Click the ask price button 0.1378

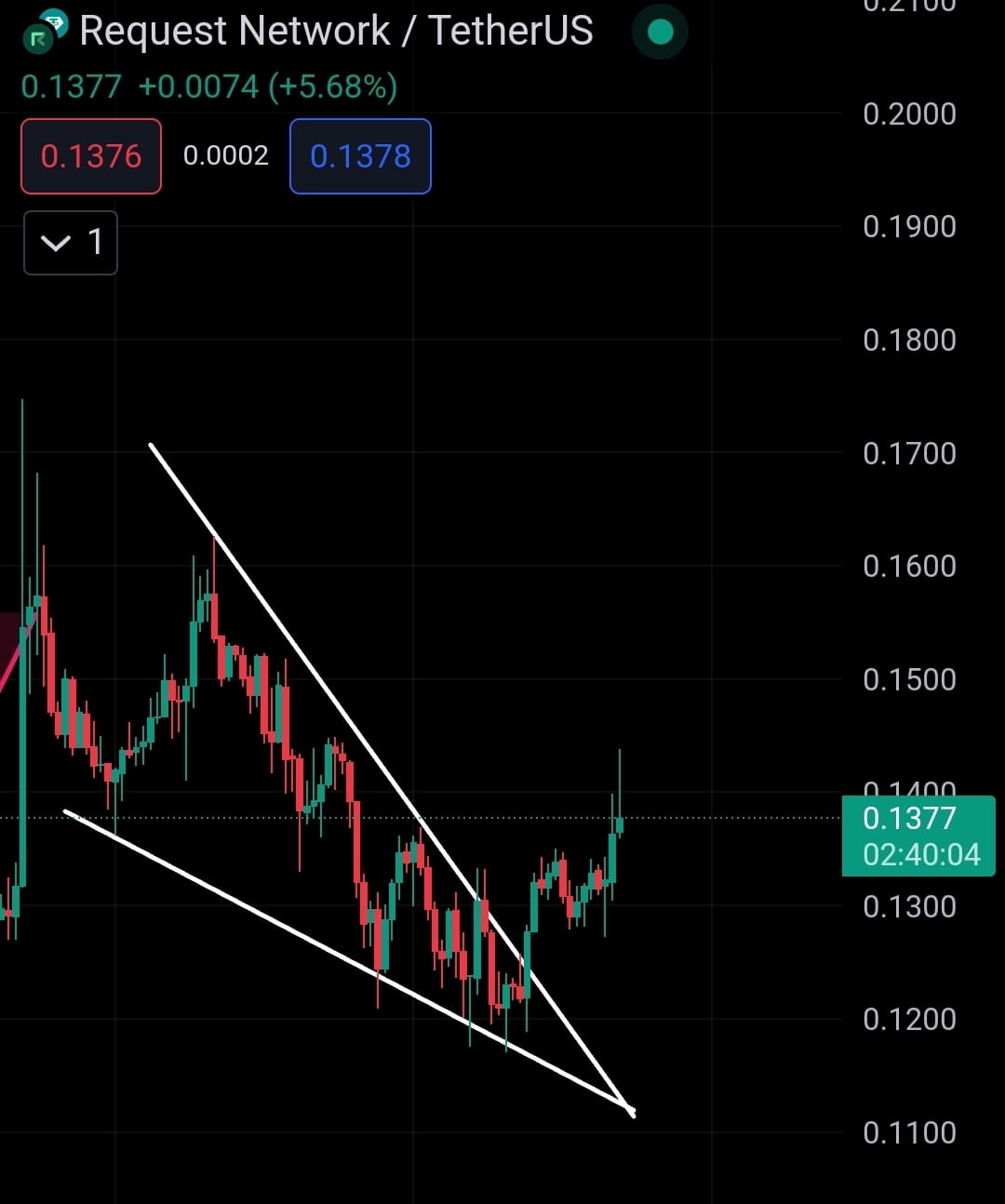tap(360, 156)
